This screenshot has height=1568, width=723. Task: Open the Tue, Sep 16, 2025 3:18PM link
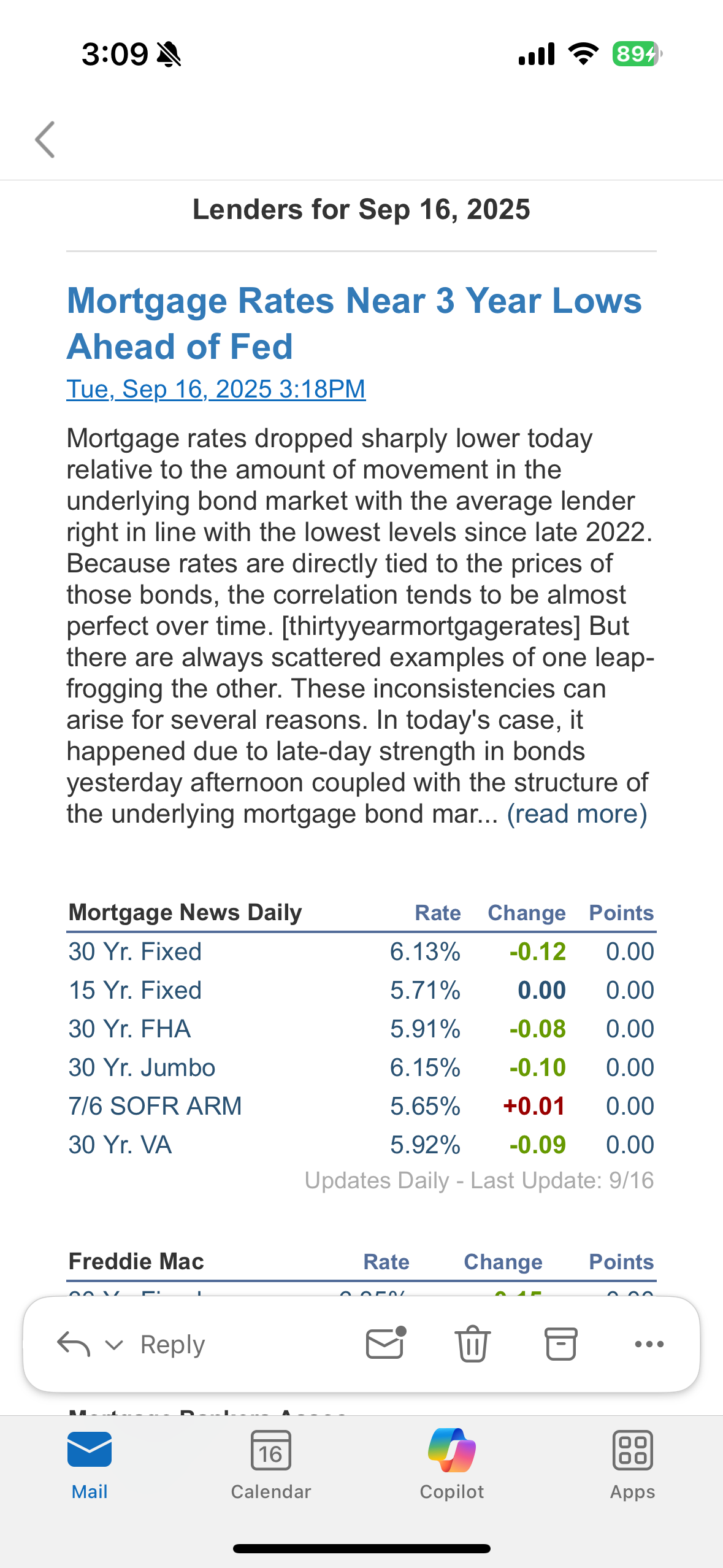pyautogui.click(x=216, y=389)
